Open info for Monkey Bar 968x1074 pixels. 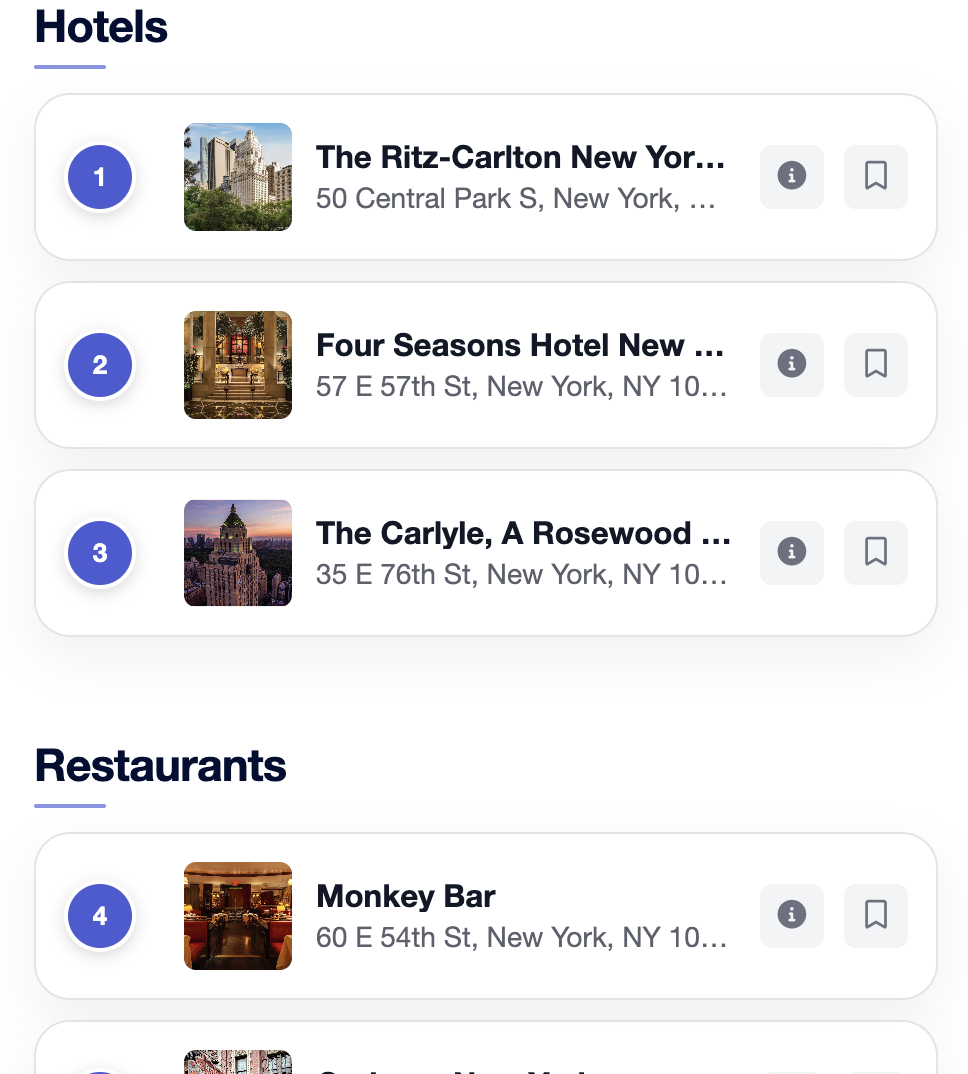coord(791,915)
